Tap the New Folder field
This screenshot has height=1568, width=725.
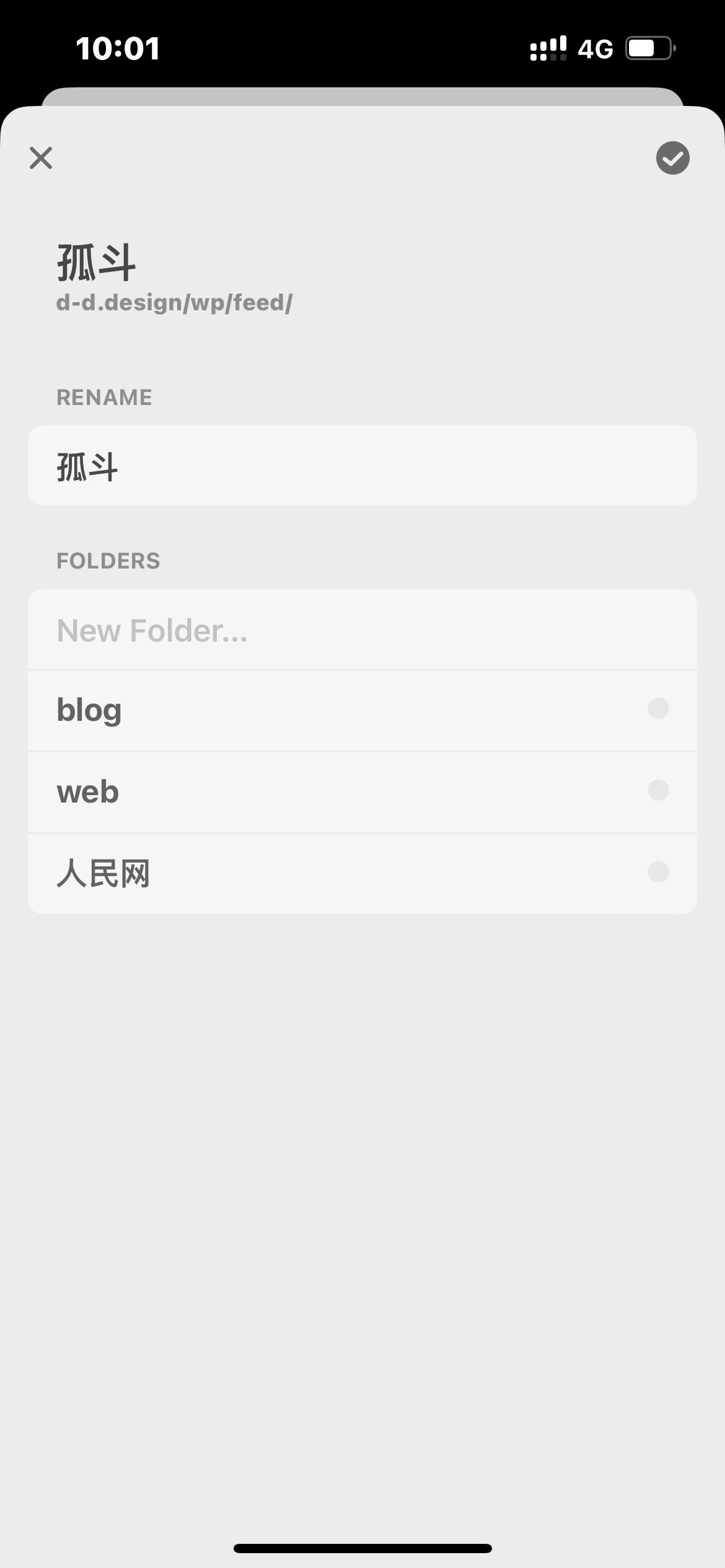(362, 630)
